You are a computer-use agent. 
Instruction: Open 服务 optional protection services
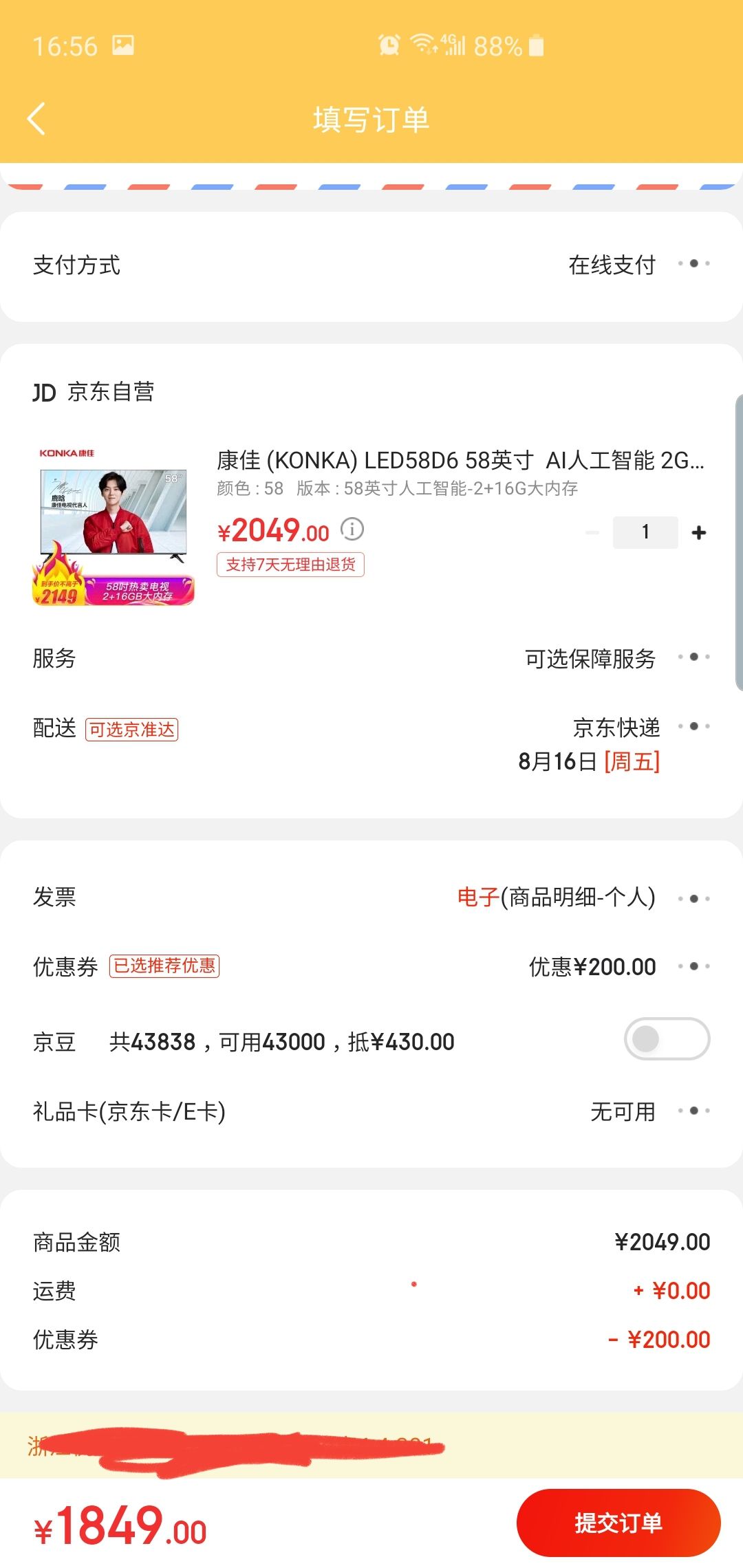point(371,658)
